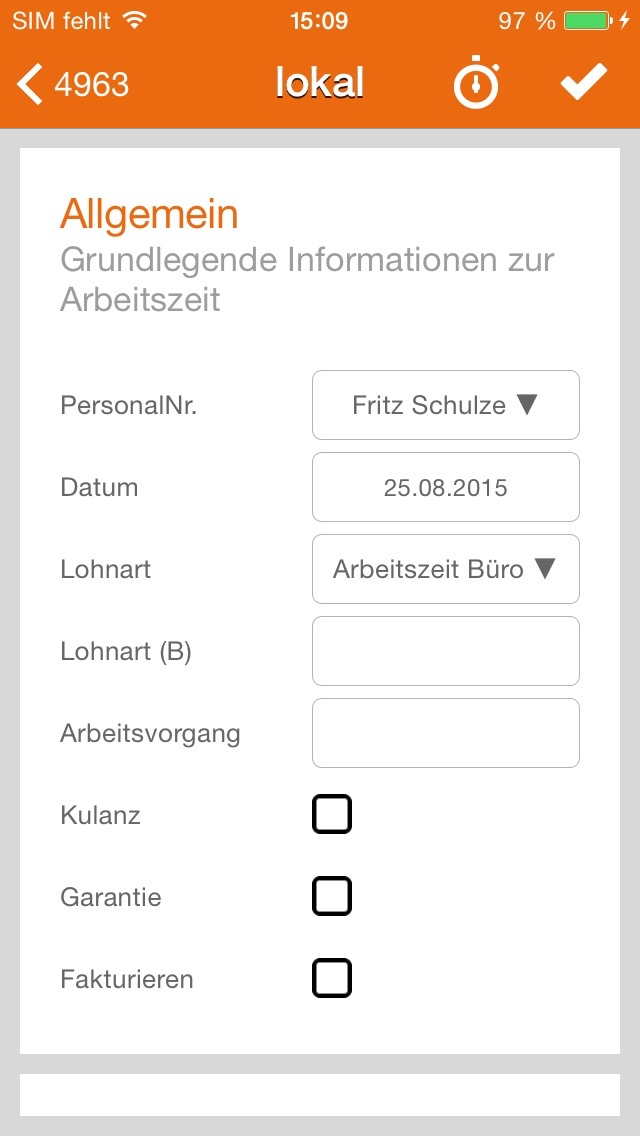This screenshot has width=640, height=1136.
Task: Tick the Fakturieren checkbox
Action: coord(332,978)
